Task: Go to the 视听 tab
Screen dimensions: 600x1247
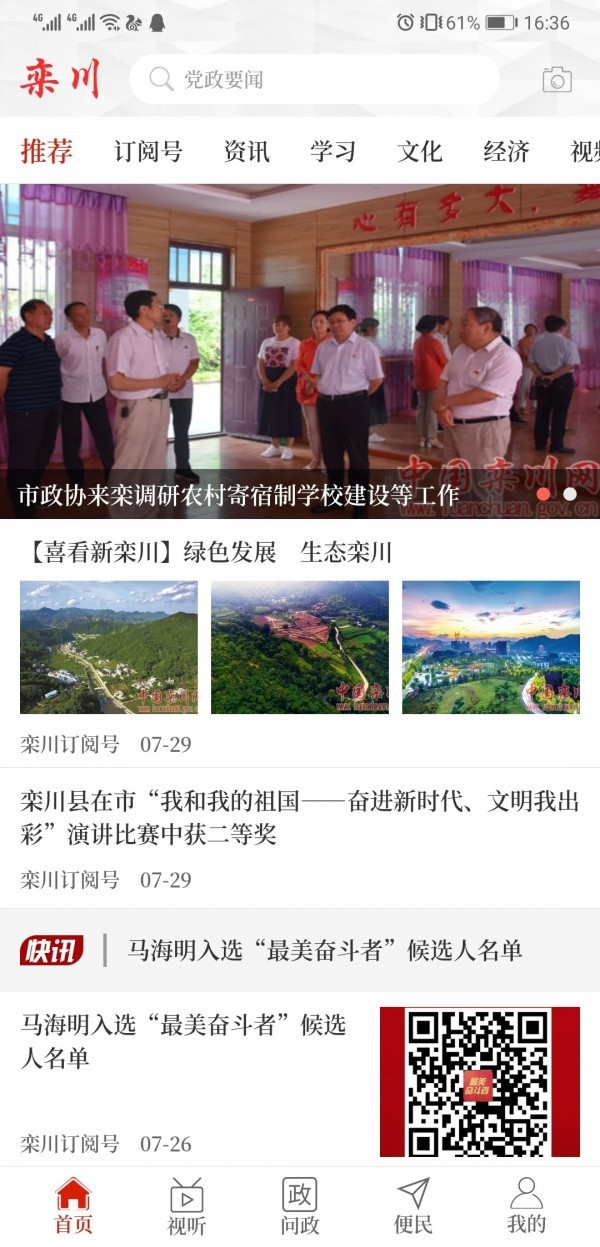Action: (187, 1206)
